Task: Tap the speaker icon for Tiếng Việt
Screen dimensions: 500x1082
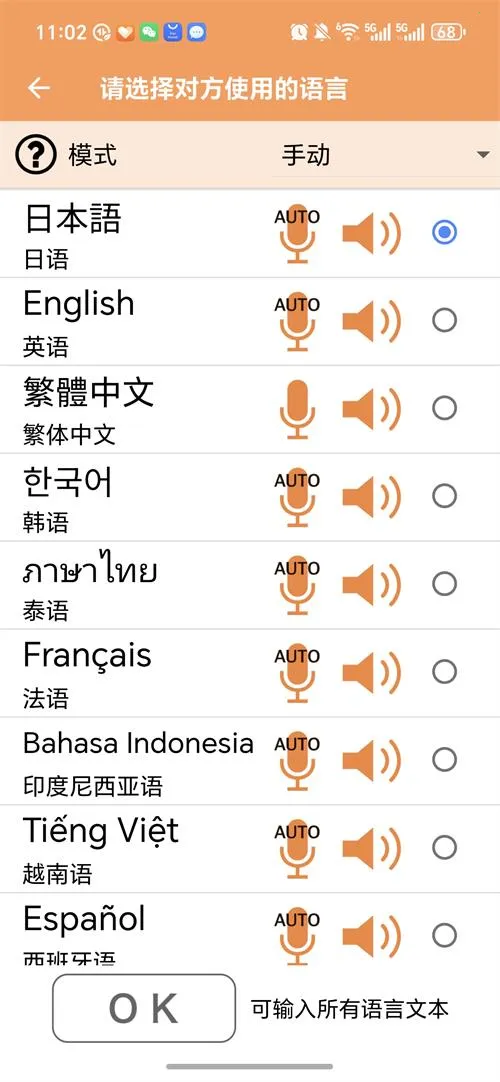Action: [371, 848]
